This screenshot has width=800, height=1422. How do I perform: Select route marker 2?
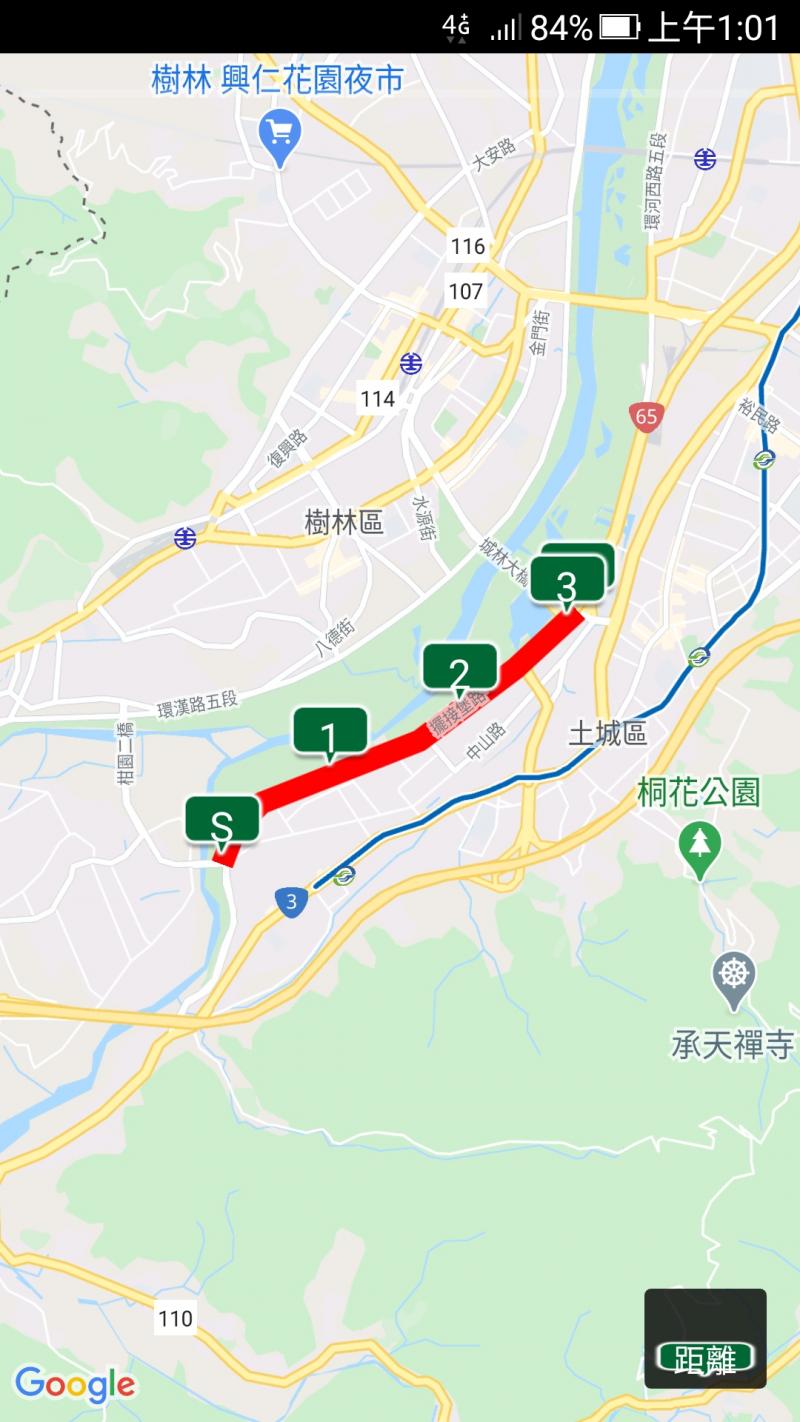click(460, 668)
